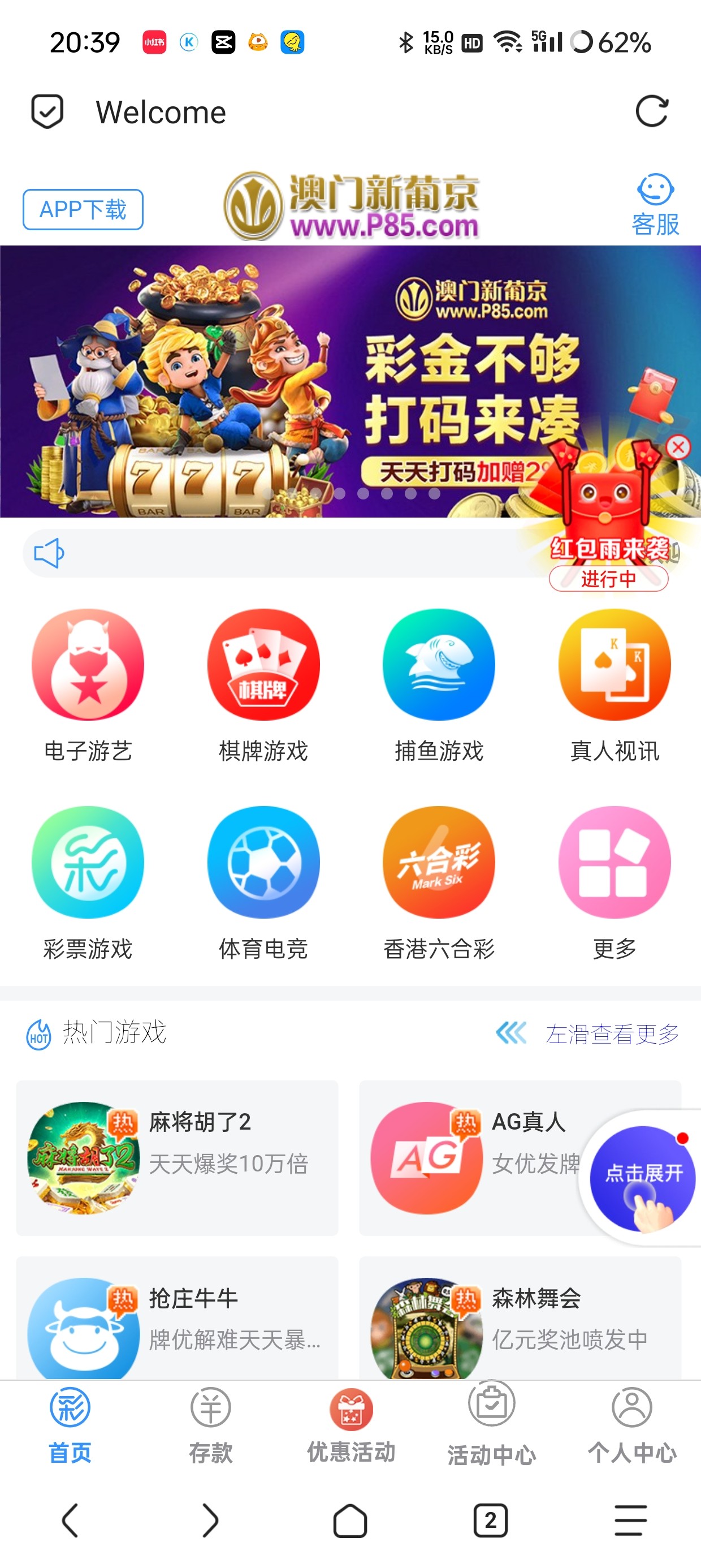
Task: Switch to the 存款 tab
Action: click(210, 1425)
